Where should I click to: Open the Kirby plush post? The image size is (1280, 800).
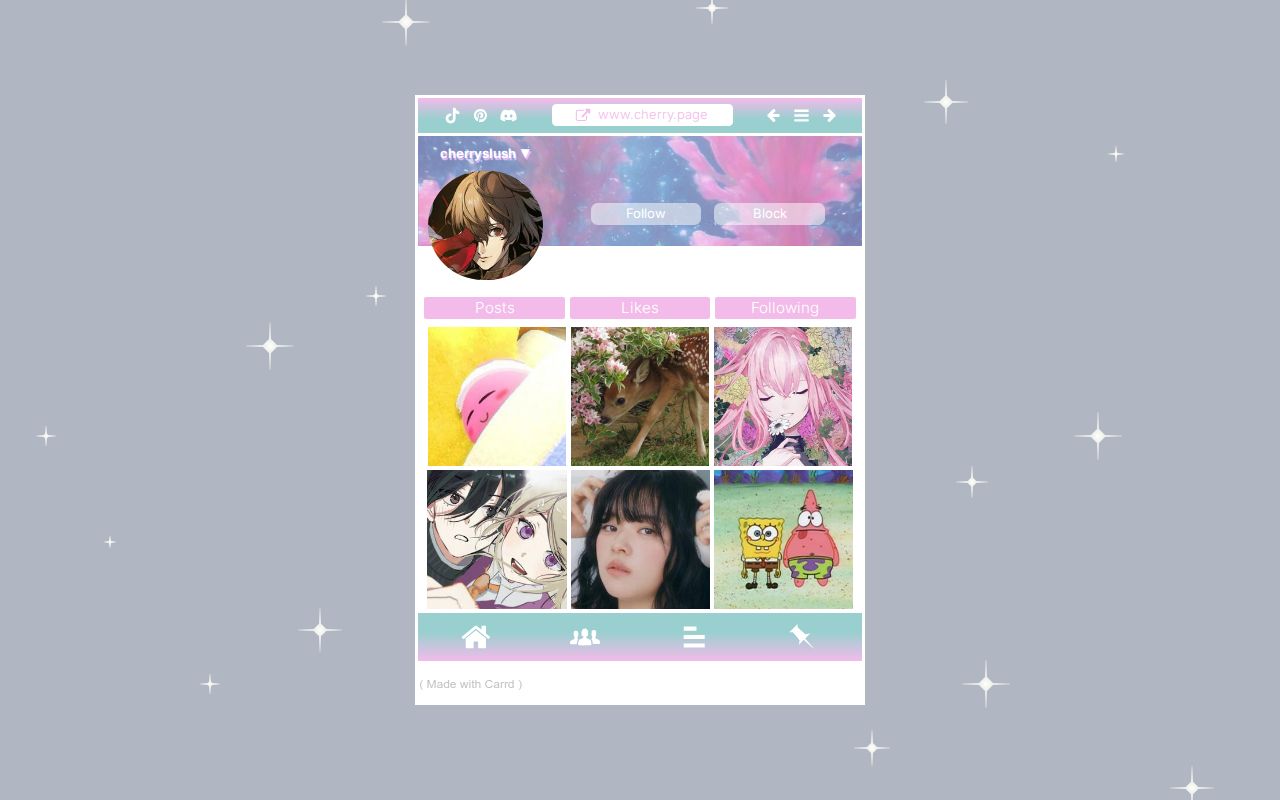497,396
